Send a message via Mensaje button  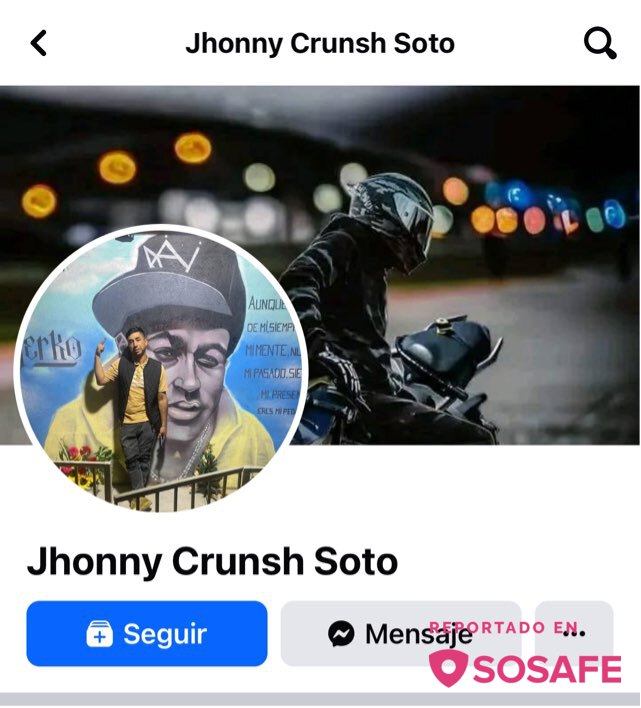tap(400, 634)
